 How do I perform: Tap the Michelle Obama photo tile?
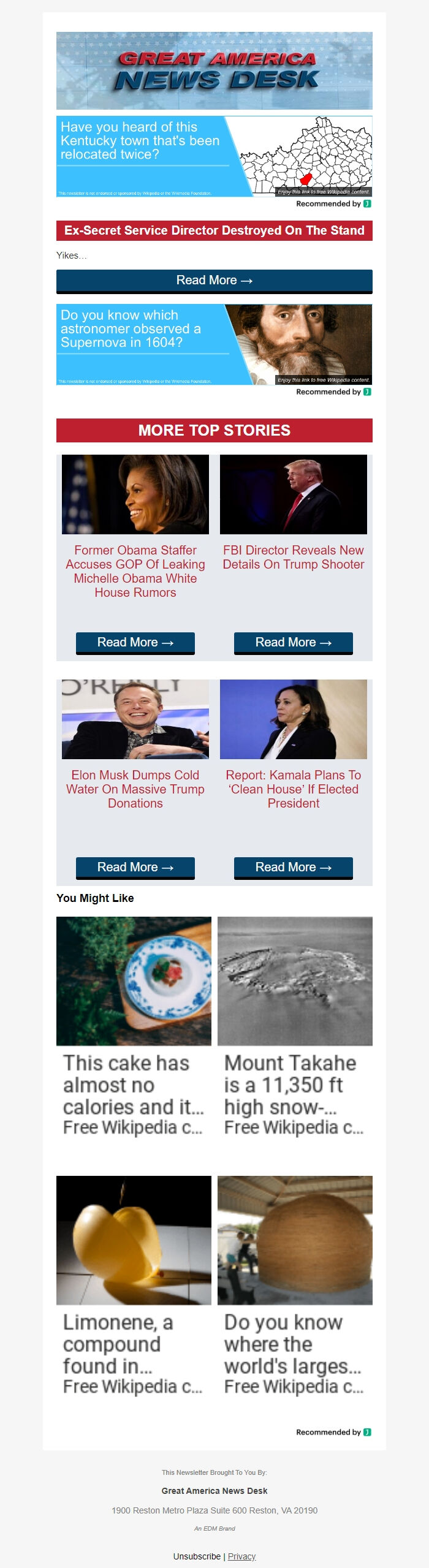pyautogui.click(x=135, y=494)
